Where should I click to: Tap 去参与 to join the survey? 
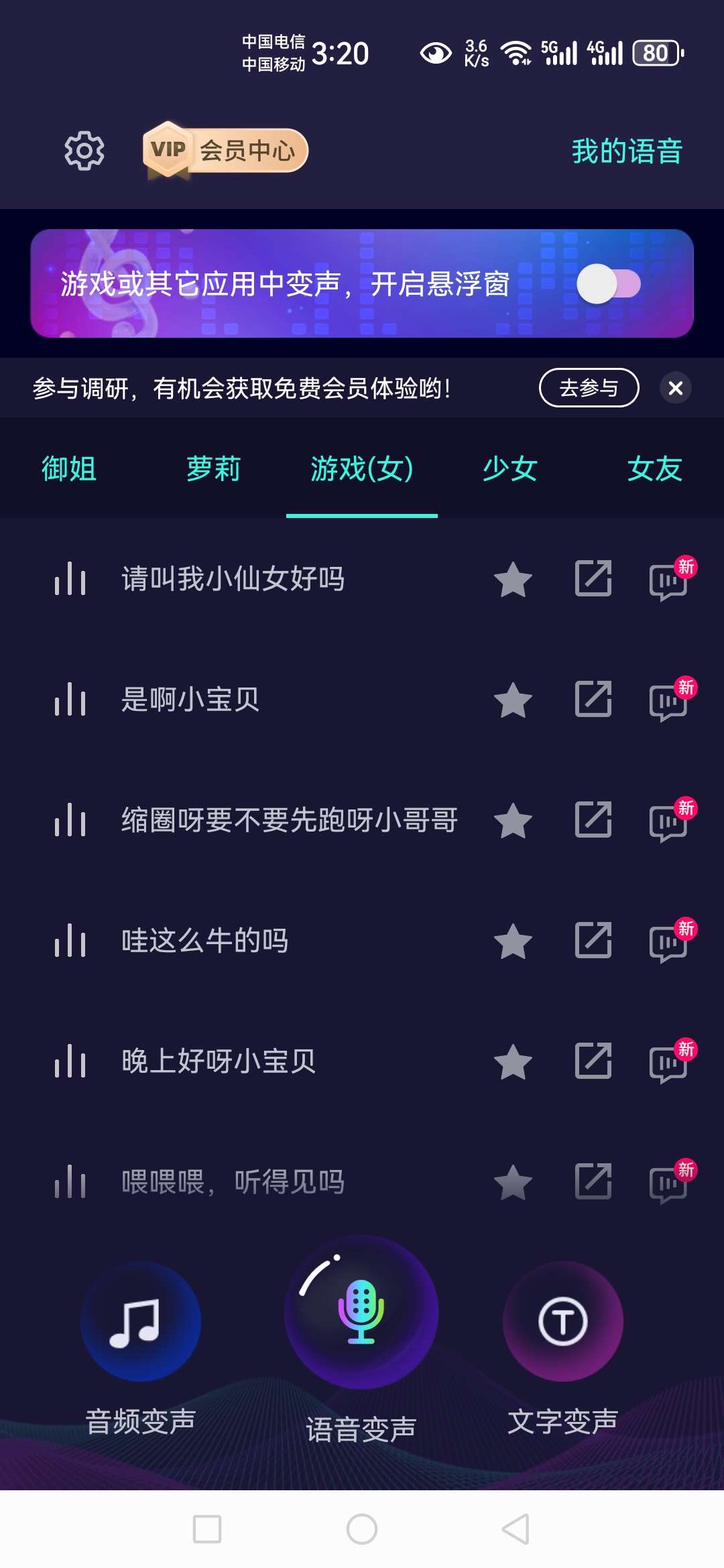[589, 388]
